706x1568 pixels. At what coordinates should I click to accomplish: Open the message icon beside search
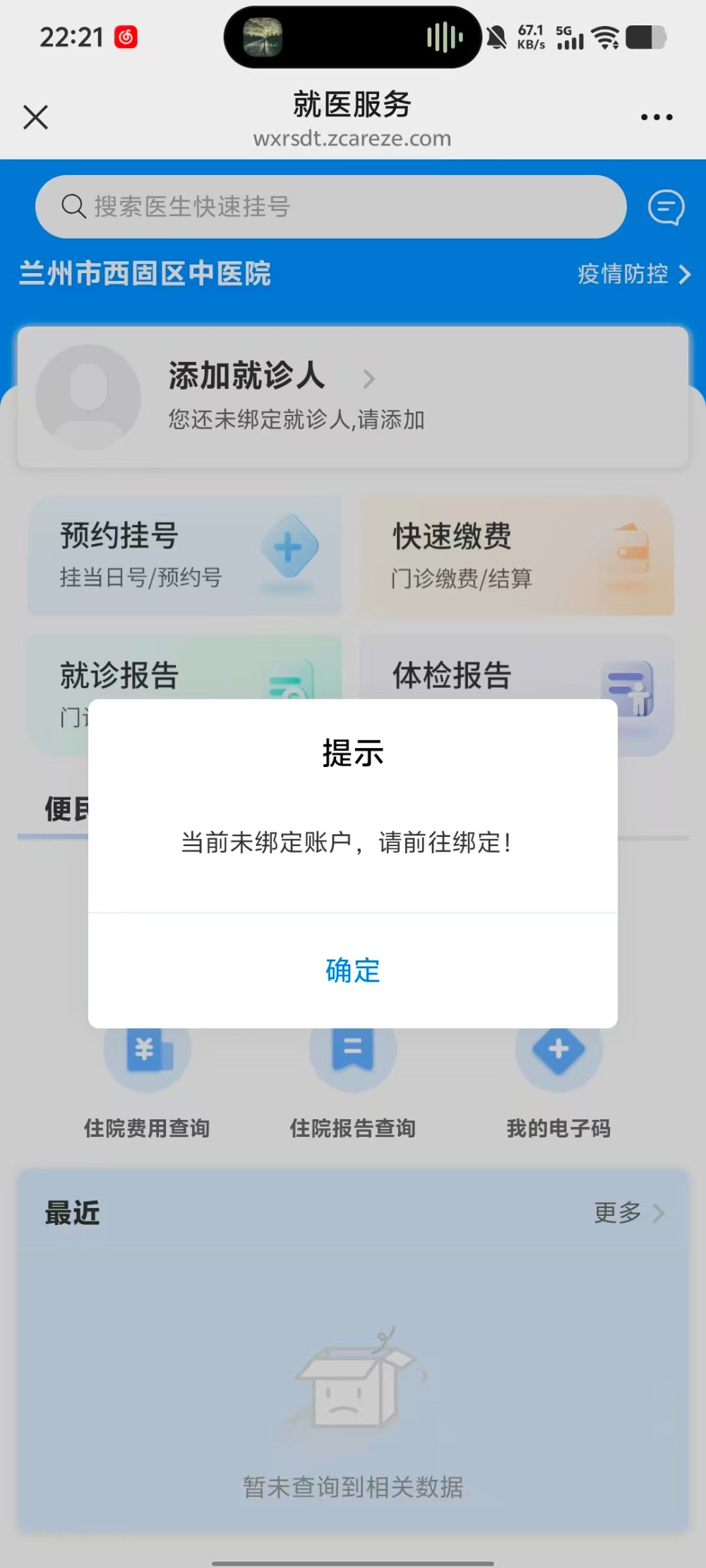click(665, 207)
